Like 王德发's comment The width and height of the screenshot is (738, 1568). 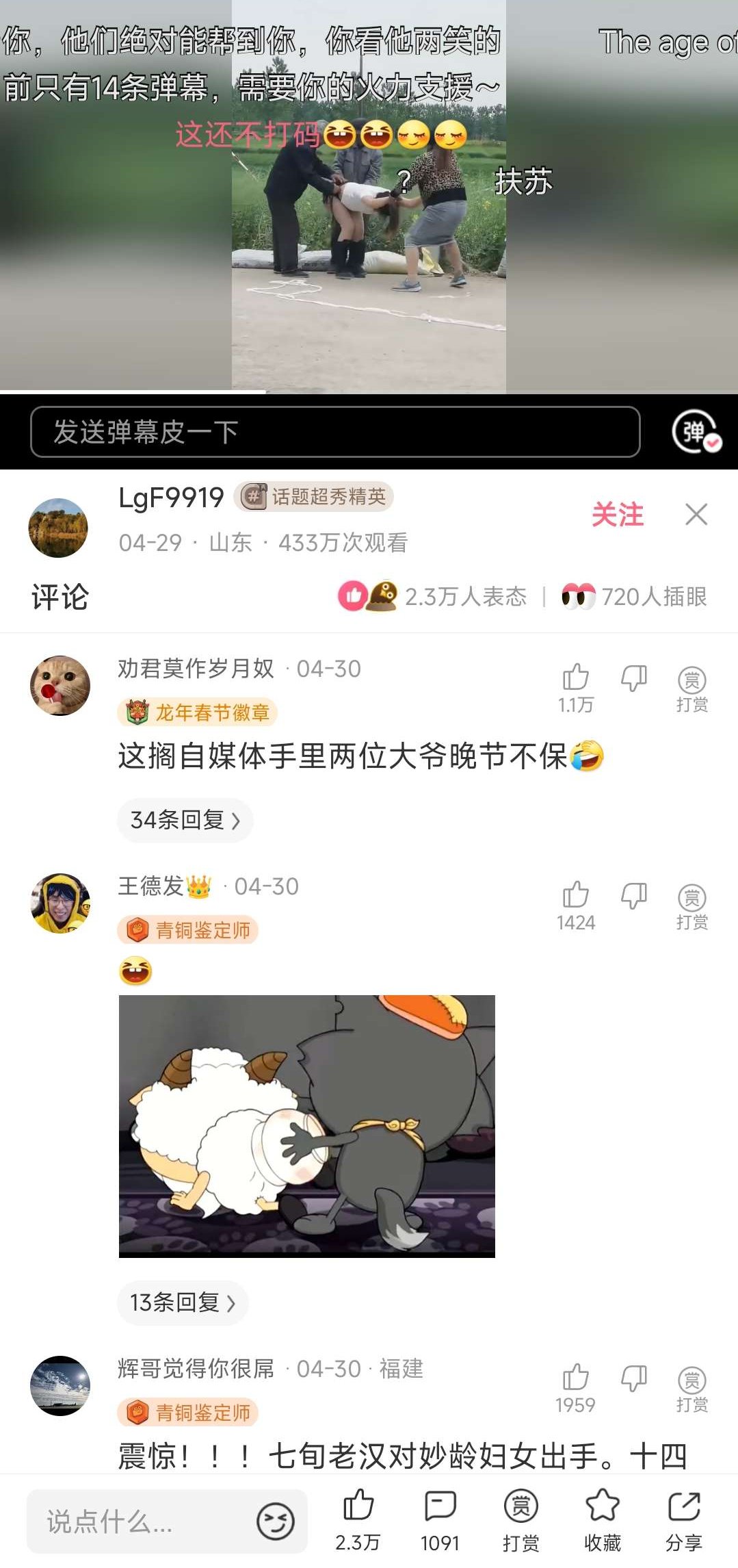tap(575, 895)
